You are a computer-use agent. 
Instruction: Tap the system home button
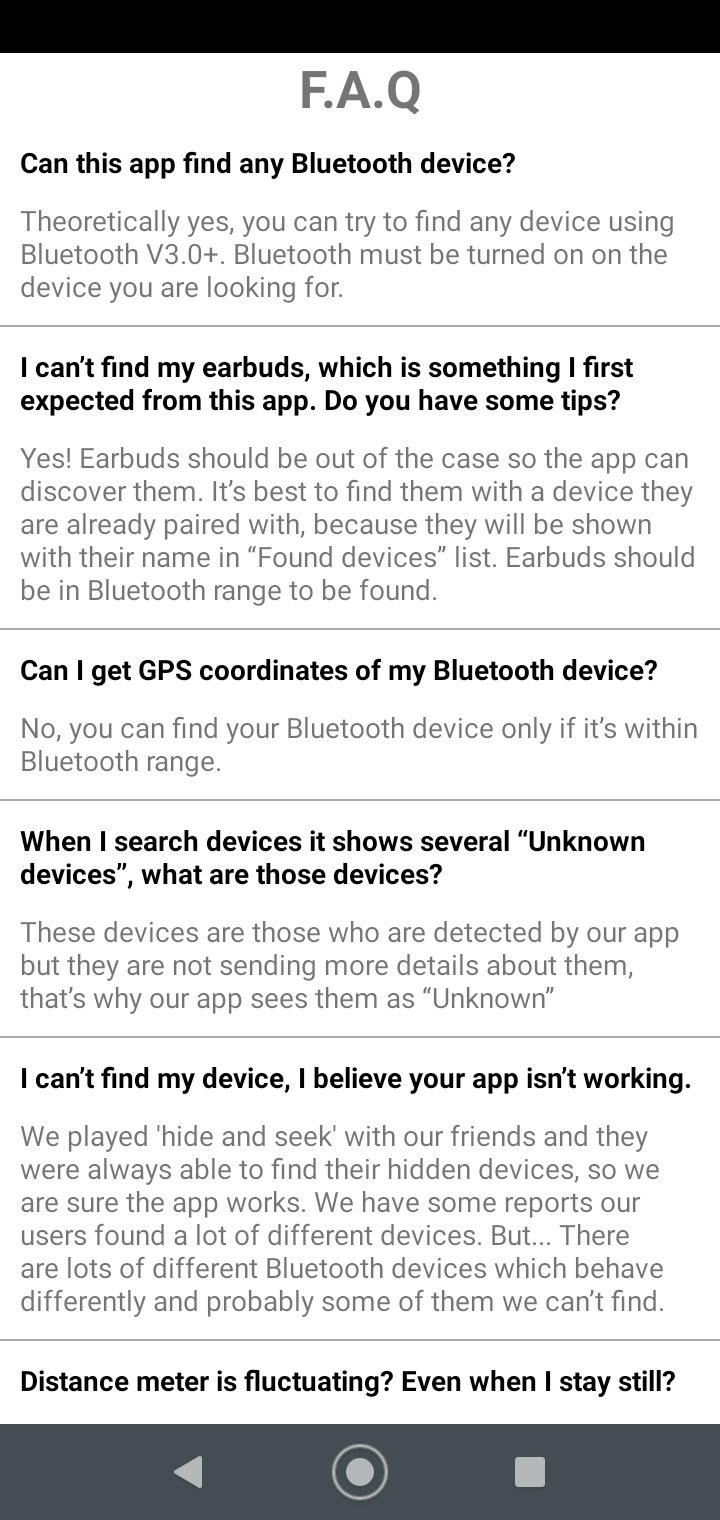[360, 1471]
